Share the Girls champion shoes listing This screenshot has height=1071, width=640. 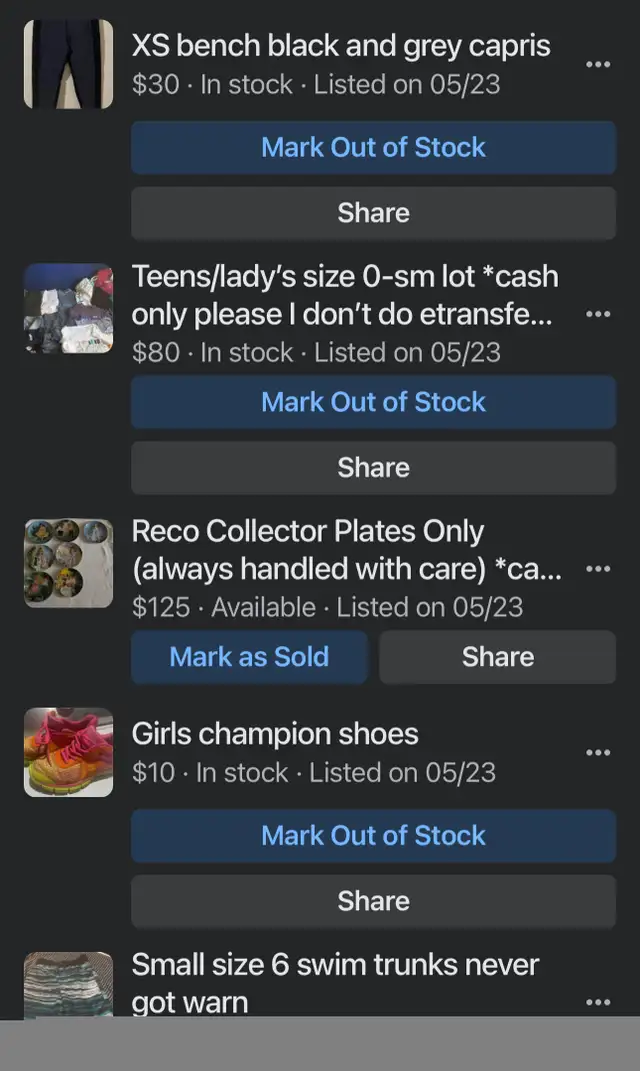[373, 901]
